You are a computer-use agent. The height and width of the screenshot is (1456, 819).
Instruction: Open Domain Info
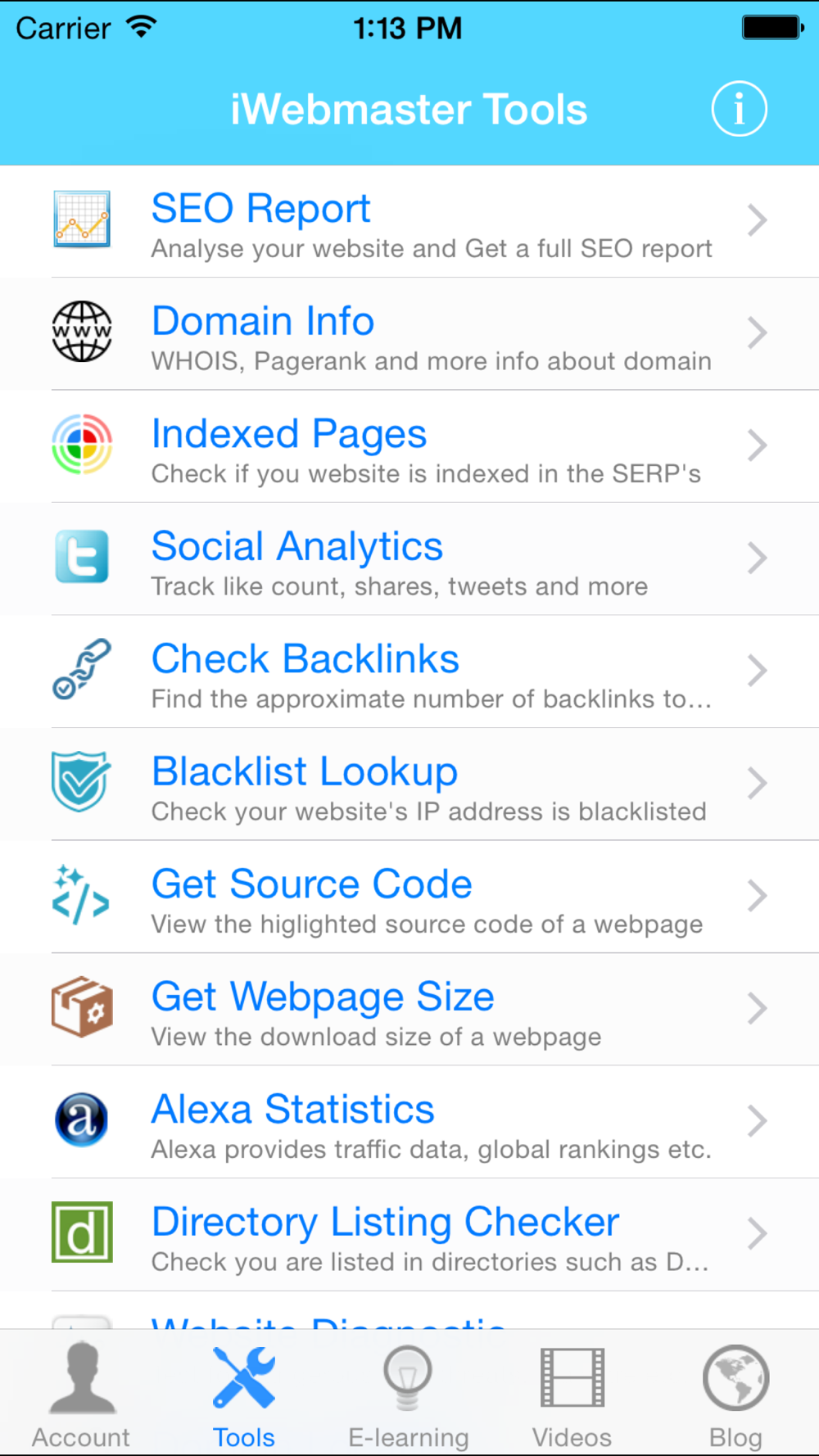click(x=409, y=334)
